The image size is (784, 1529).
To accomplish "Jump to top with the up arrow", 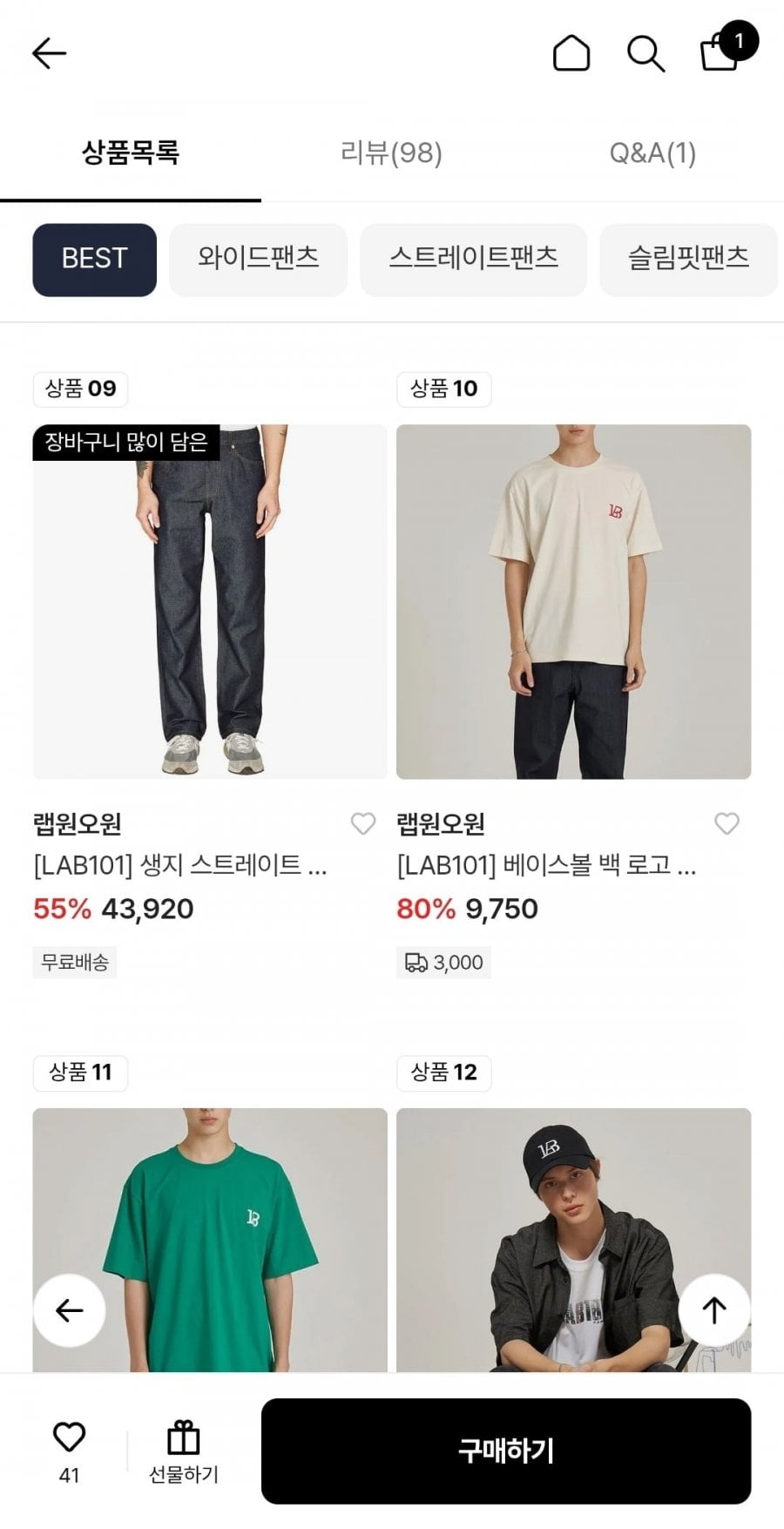I will tap(714, 1309).
